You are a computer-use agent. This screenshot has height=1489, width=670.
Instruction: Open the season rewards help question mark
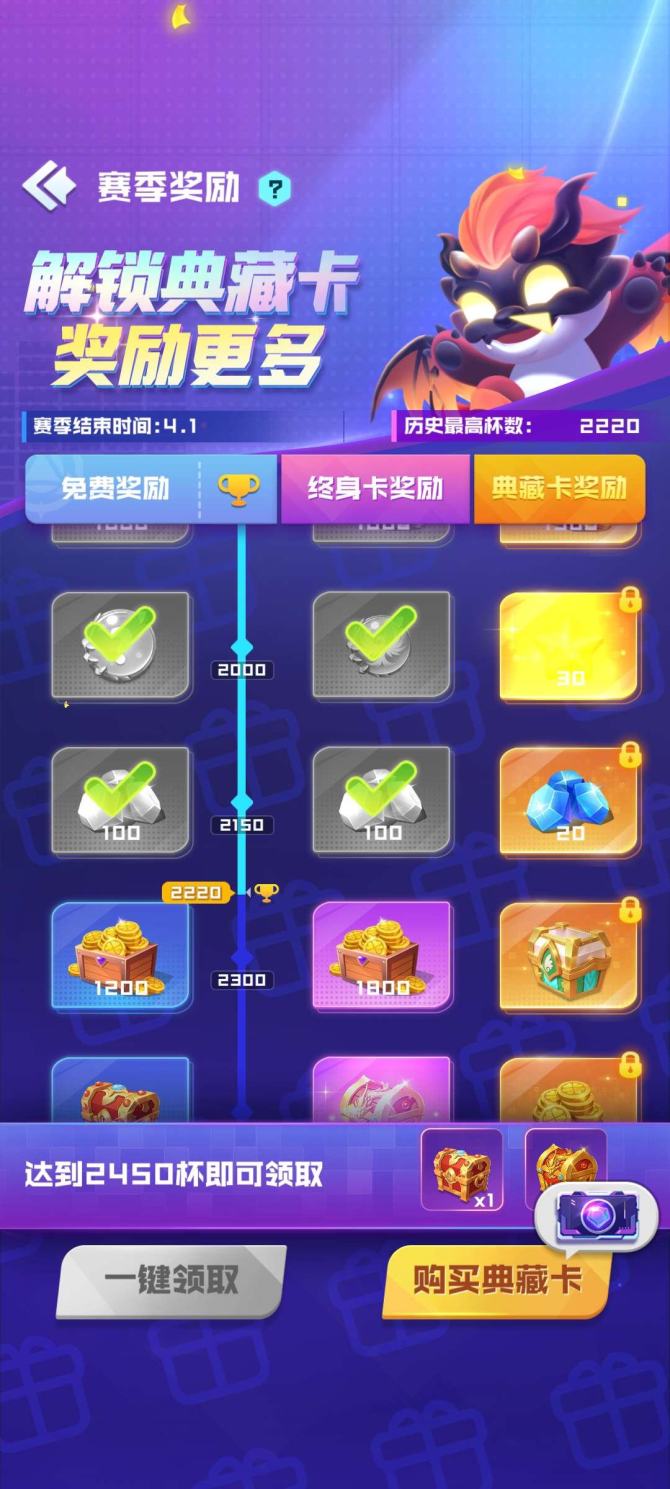275,188
